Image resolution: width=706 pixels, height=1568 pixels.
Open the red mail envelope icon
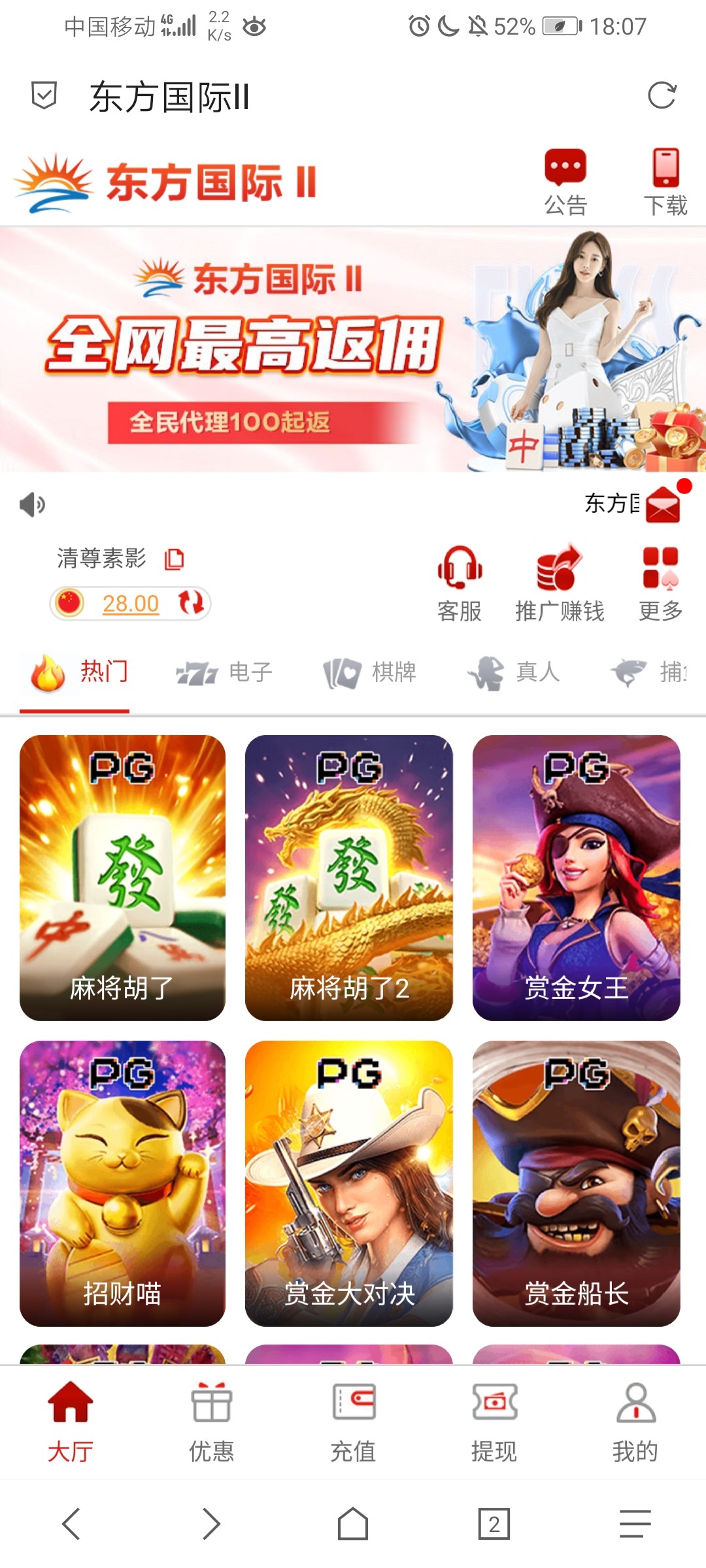pyautogui.click(x=663, y=505)
